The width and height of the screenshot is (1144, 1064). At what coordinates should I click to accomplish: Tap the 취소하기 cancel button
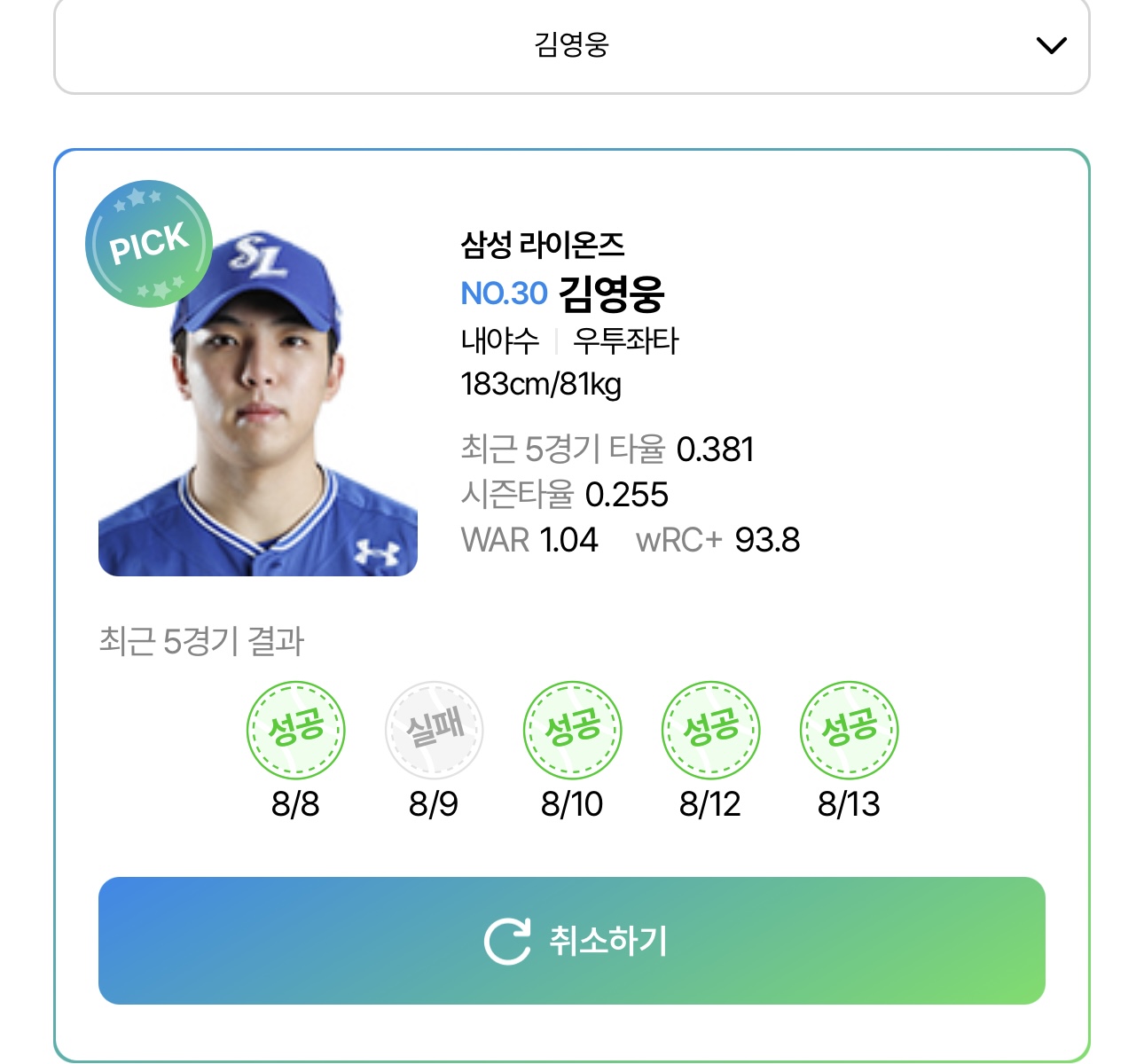[571, 940]
